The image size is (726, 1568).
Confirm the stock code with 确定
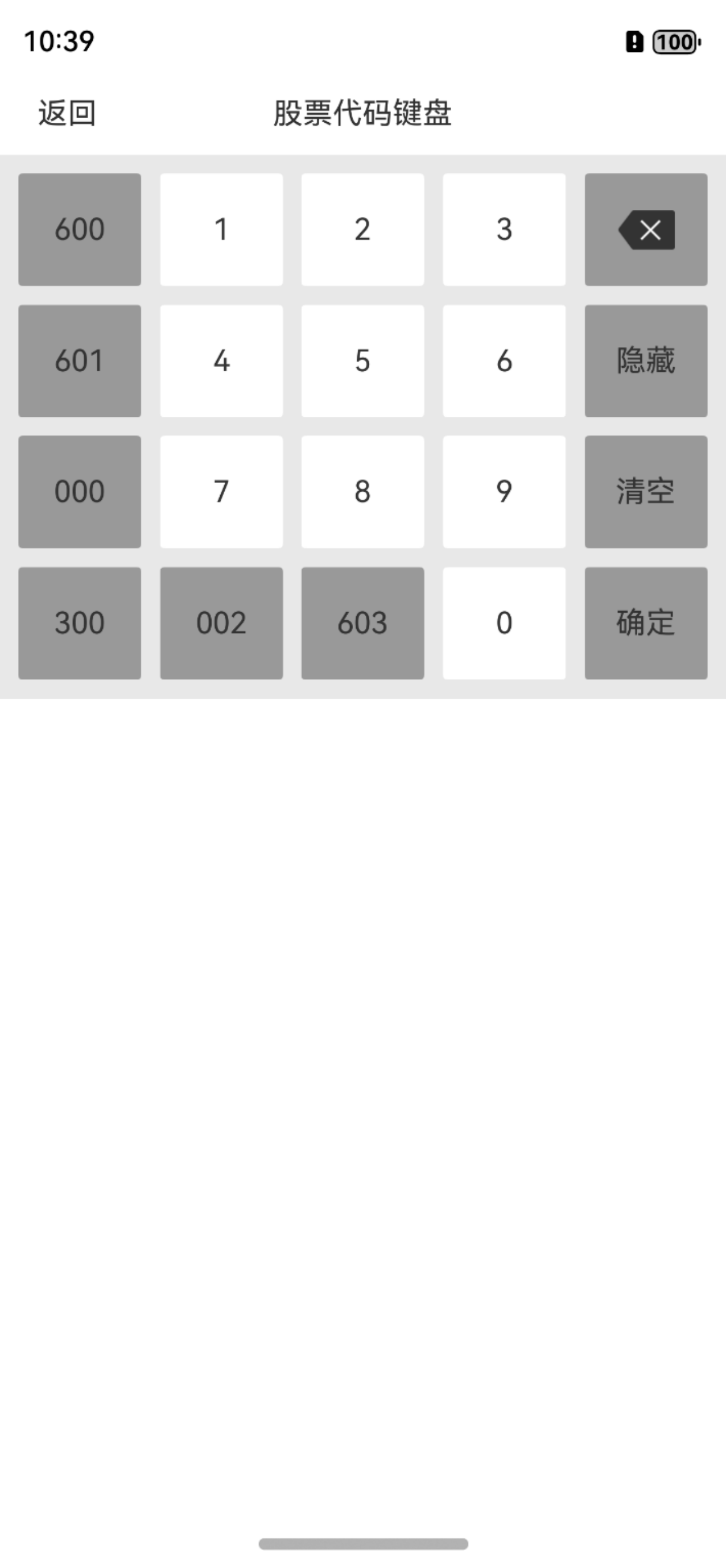pos(646,622)
